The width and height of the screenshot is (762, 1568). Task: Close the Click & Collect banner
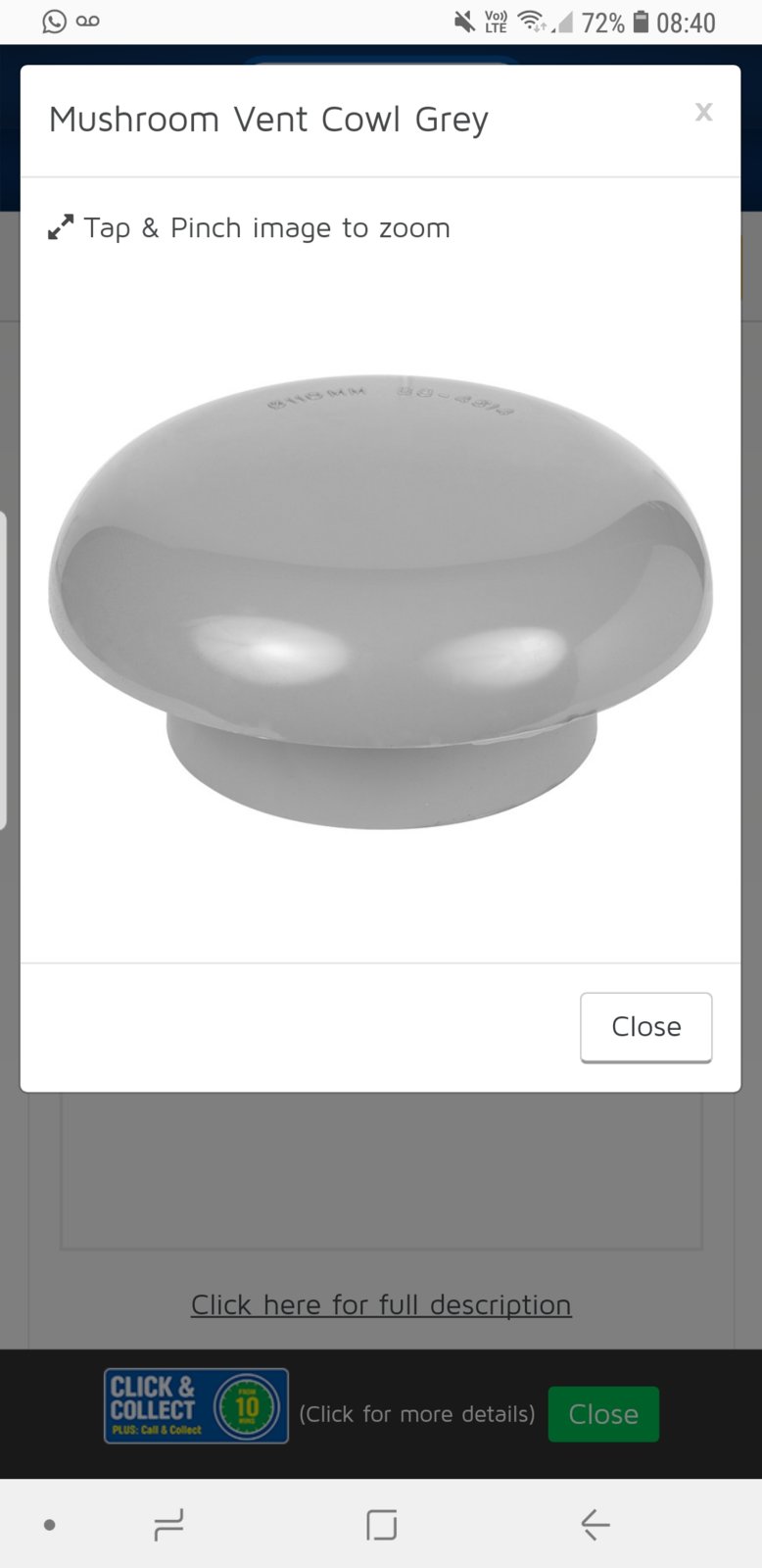tap(602, 1414)
